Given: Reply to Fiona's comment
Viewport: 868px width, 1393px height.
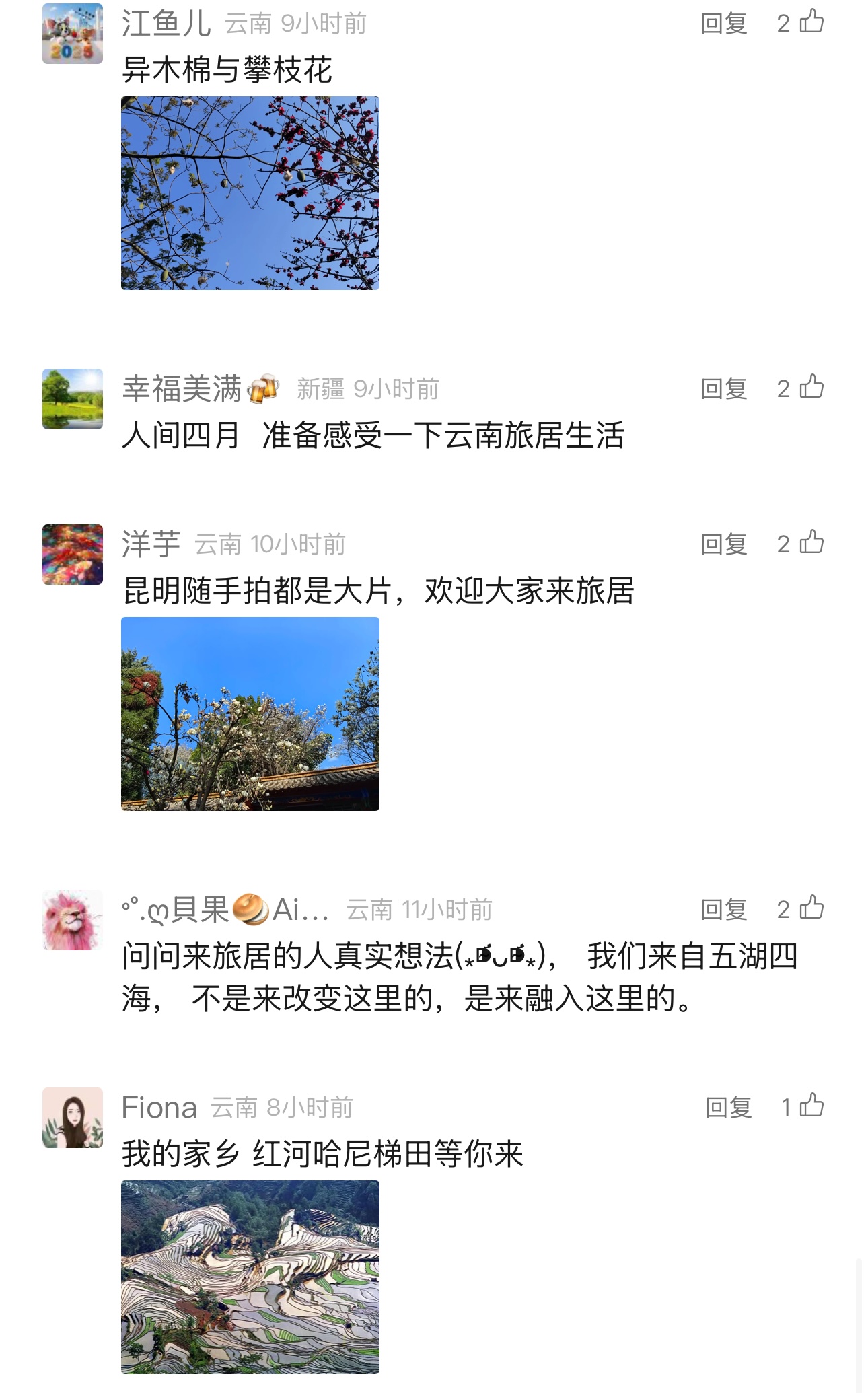Looking at the screenshot, I should pyautogui.click(x=728, y=1107).
